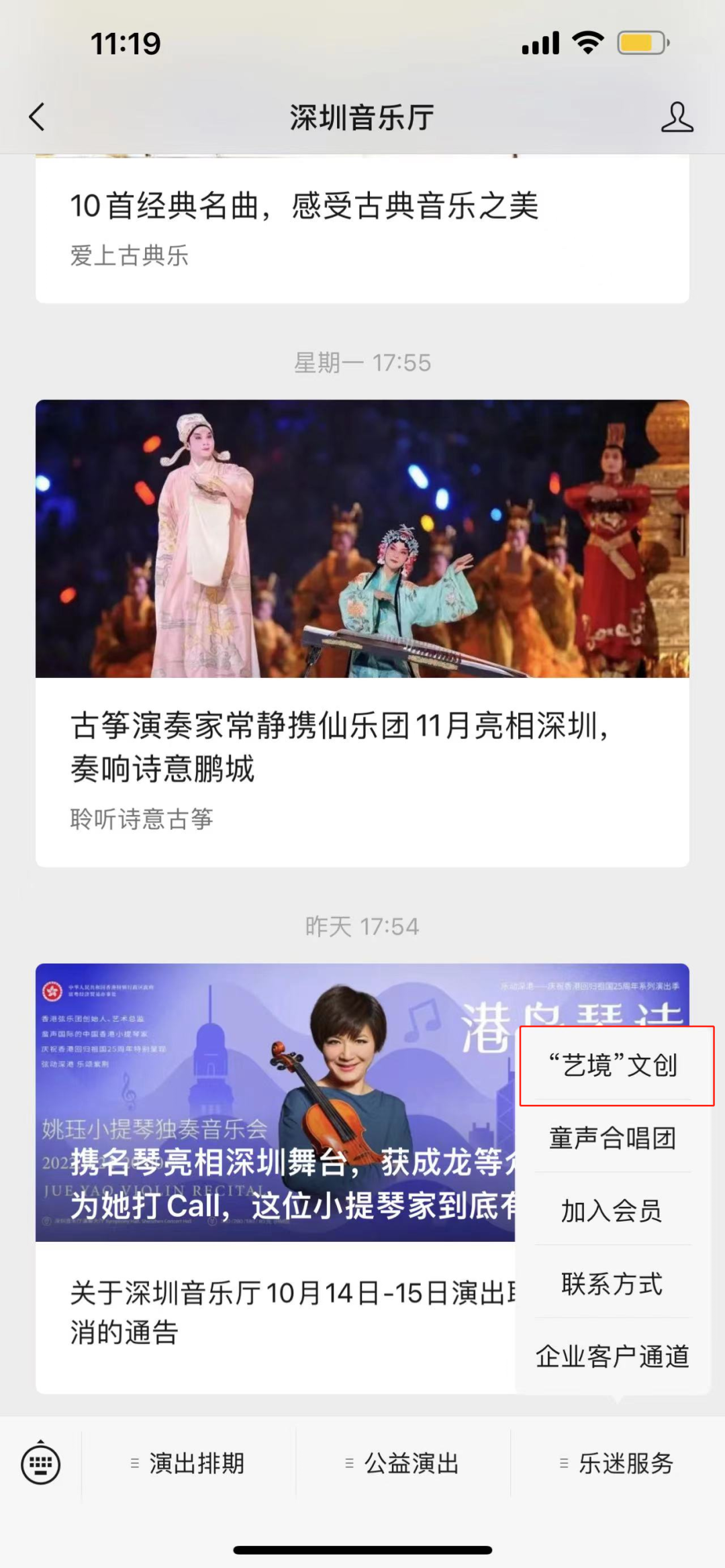Open the 古筝演奏家常静 article card
The height and width of the screenshot is (1568, 725).
point(362,633)
